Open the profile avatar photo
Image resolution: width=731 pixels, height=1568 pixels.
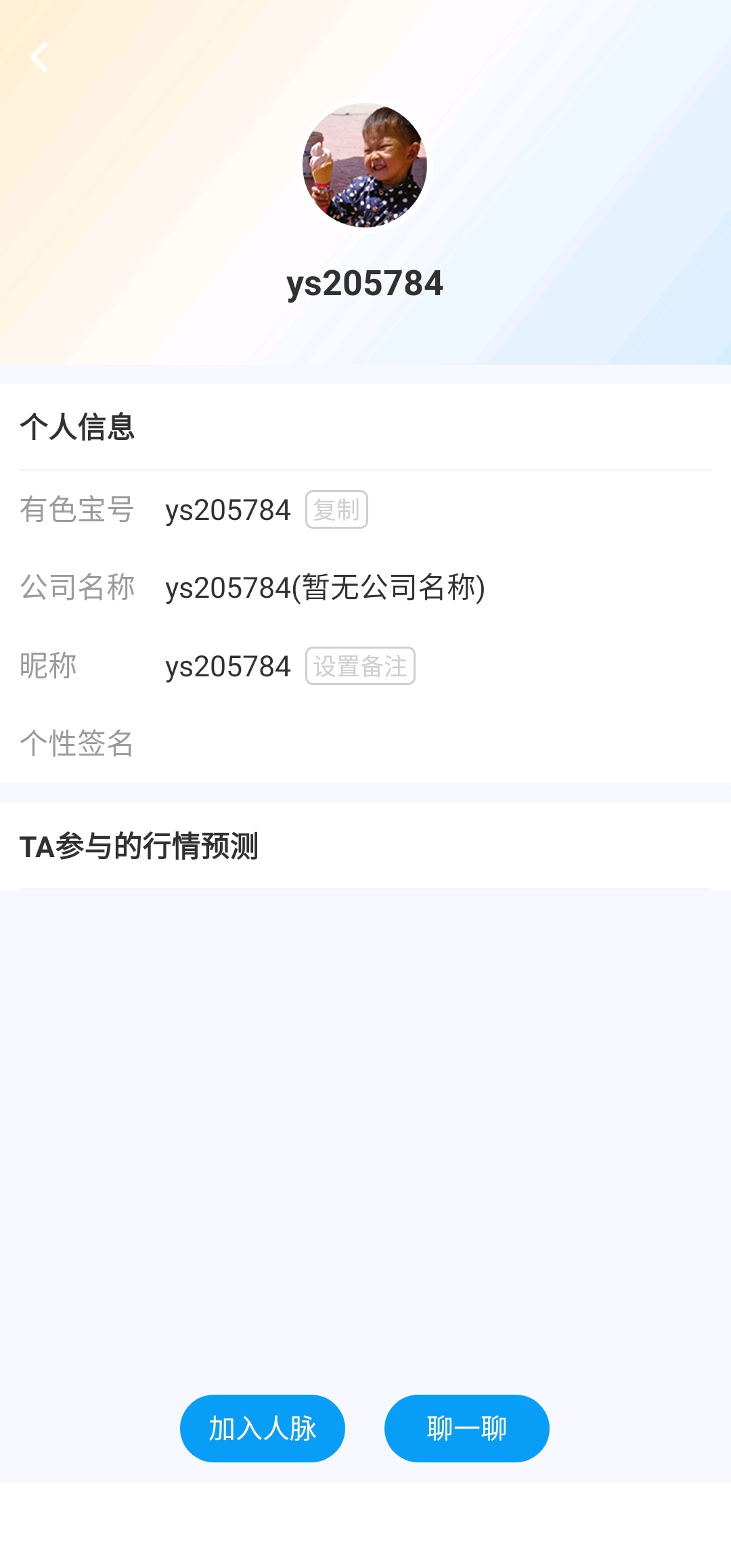pyautogui.click(x=365, y=165)
